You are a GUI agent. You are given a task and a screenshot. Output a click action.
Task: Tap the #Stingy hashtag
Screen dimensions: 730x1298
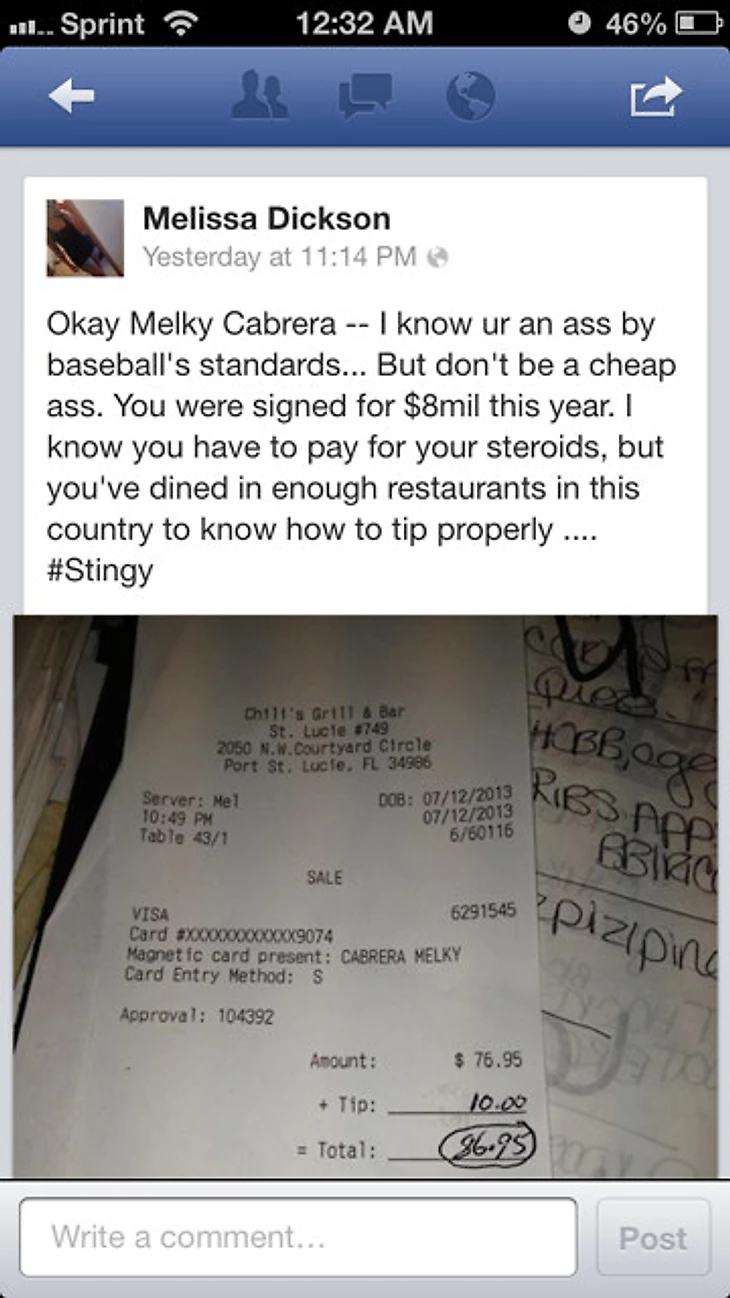click(100, 572)
